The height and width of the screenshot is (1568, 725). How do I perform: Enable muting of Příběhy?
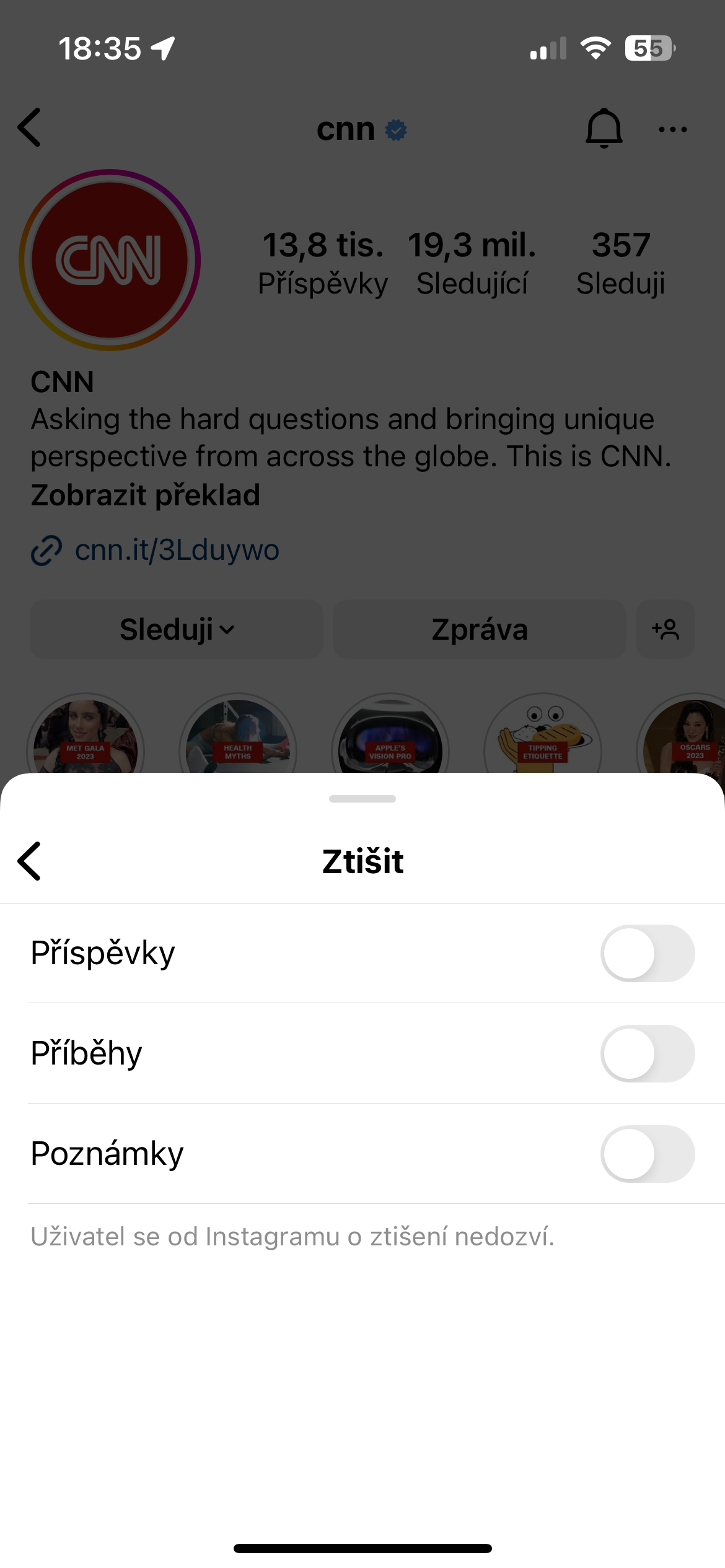pyautogui.click(x=647, y=1053)
